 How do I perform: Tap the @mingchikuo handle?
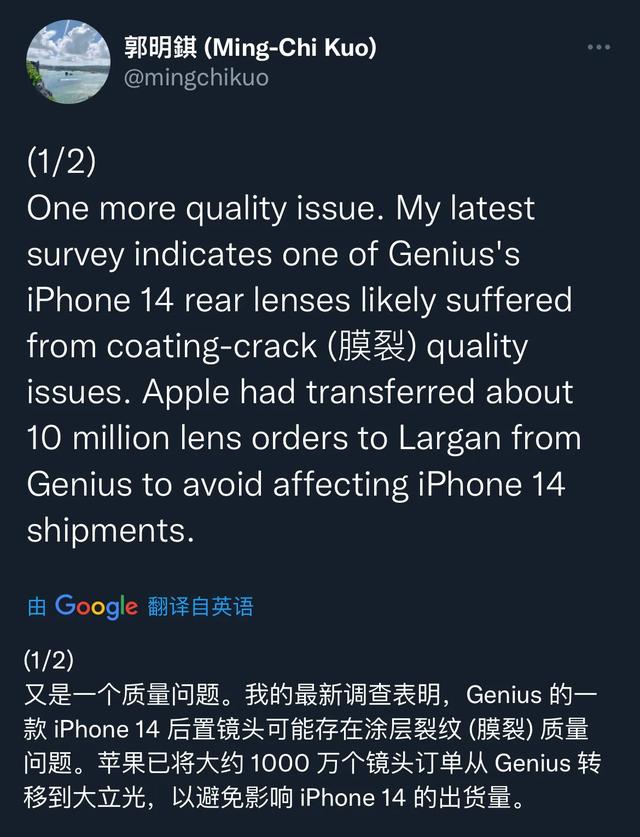(x=195, y=78)
